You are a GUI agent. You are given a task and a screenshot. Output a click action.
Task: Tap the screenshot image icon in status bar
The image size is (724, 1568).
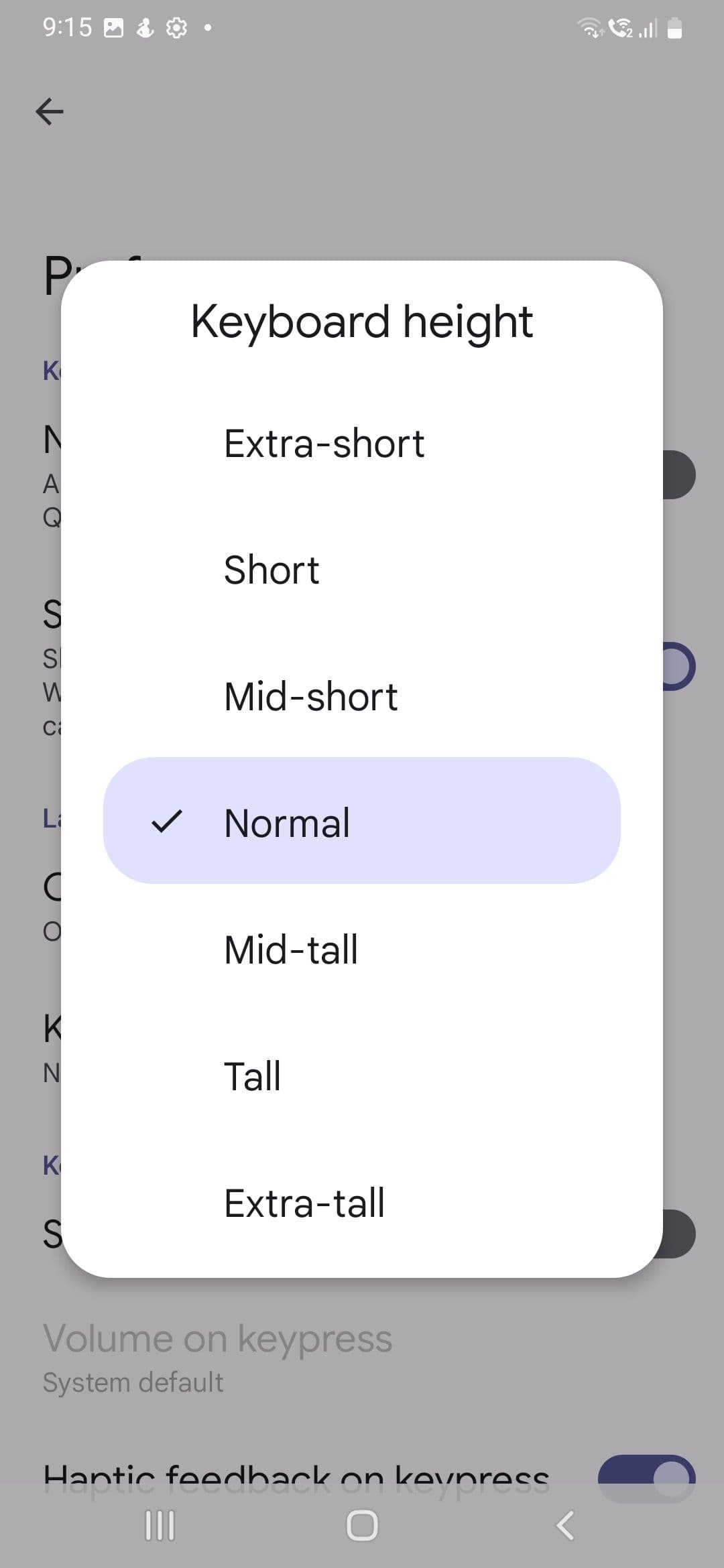(114, 27)
